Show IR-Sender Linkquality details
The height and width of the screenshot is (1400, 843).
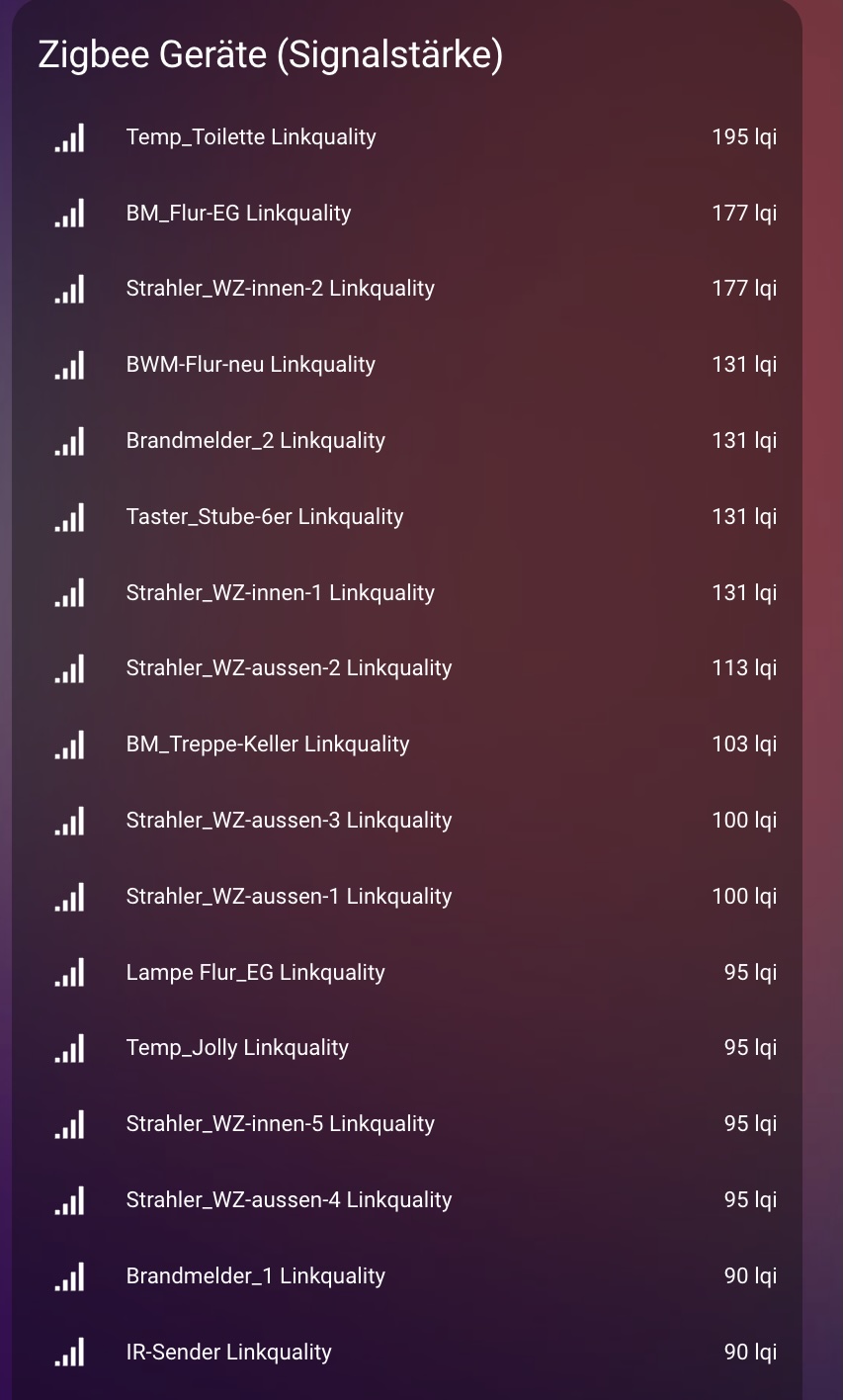[x=228, y=1353]
